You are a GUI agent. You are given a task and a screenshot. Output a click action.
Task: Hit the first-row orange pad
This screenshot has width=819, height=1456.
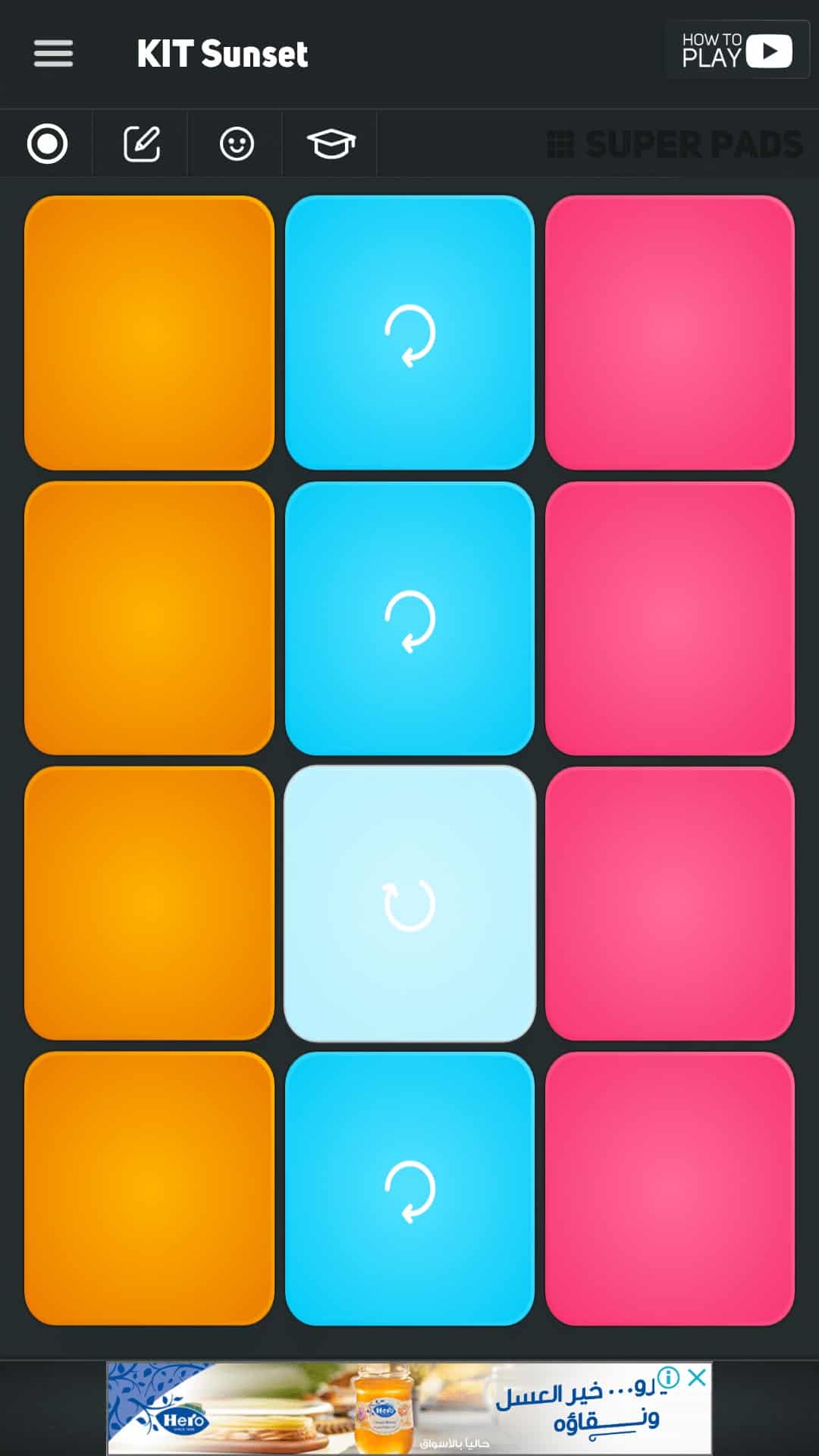click(x=149, y=333)
